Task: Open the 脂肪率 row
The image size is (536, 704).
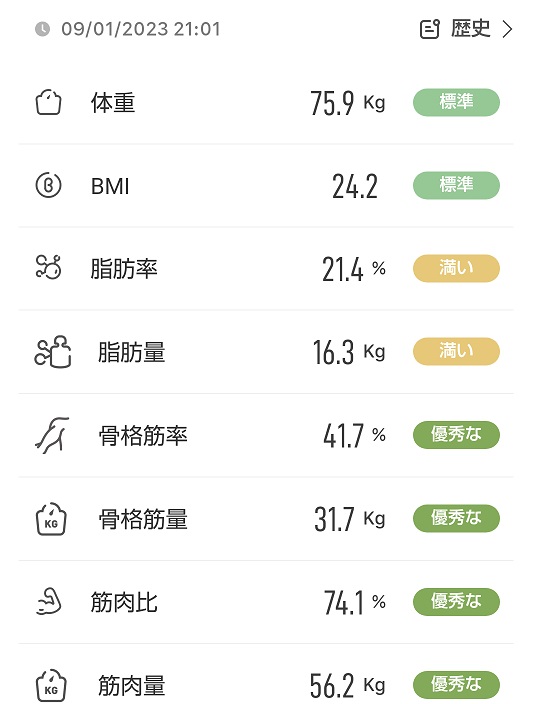Action: tap(266, 268)
